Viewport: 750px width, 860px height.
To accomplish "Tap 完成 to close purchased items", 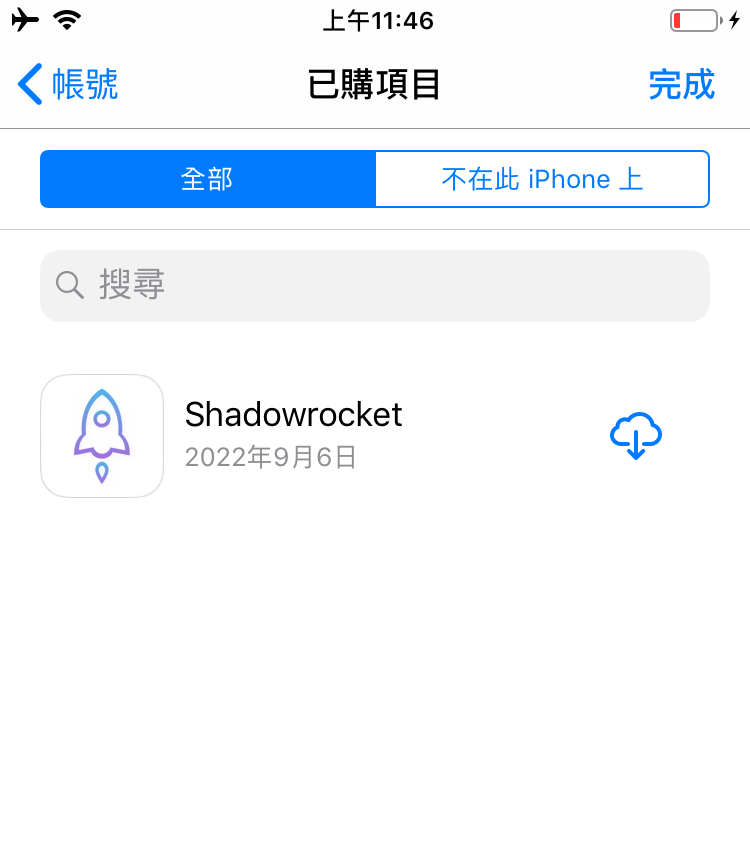I will tap(681, 84).
